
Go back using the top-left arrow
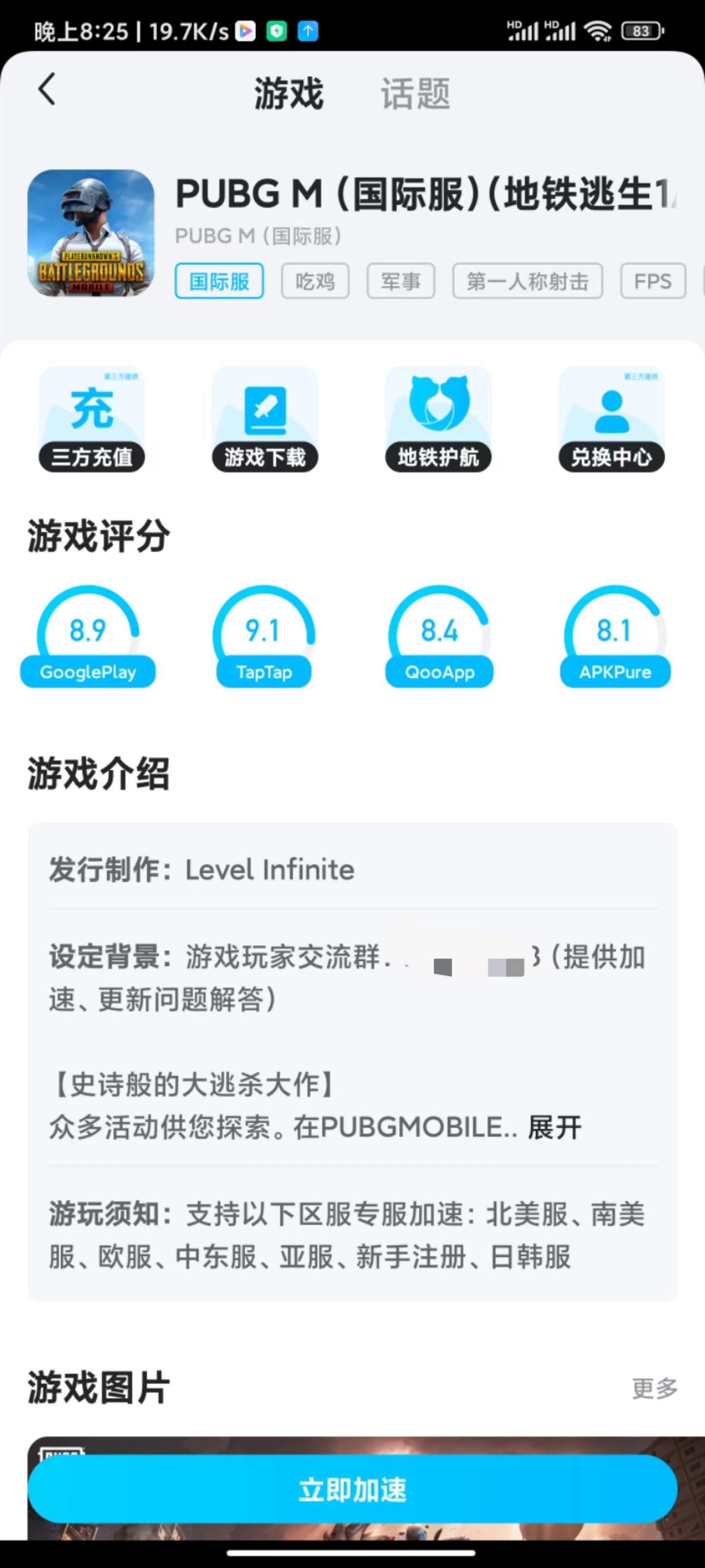tap(47, 90)
